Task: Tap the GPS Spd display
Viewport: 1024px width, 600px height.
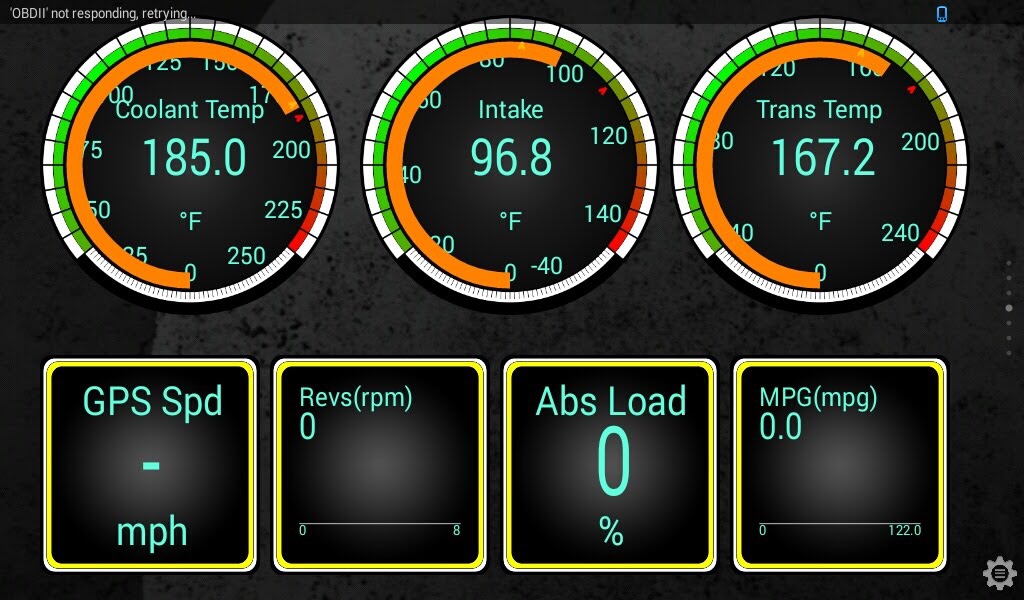Action: (150, 465)
